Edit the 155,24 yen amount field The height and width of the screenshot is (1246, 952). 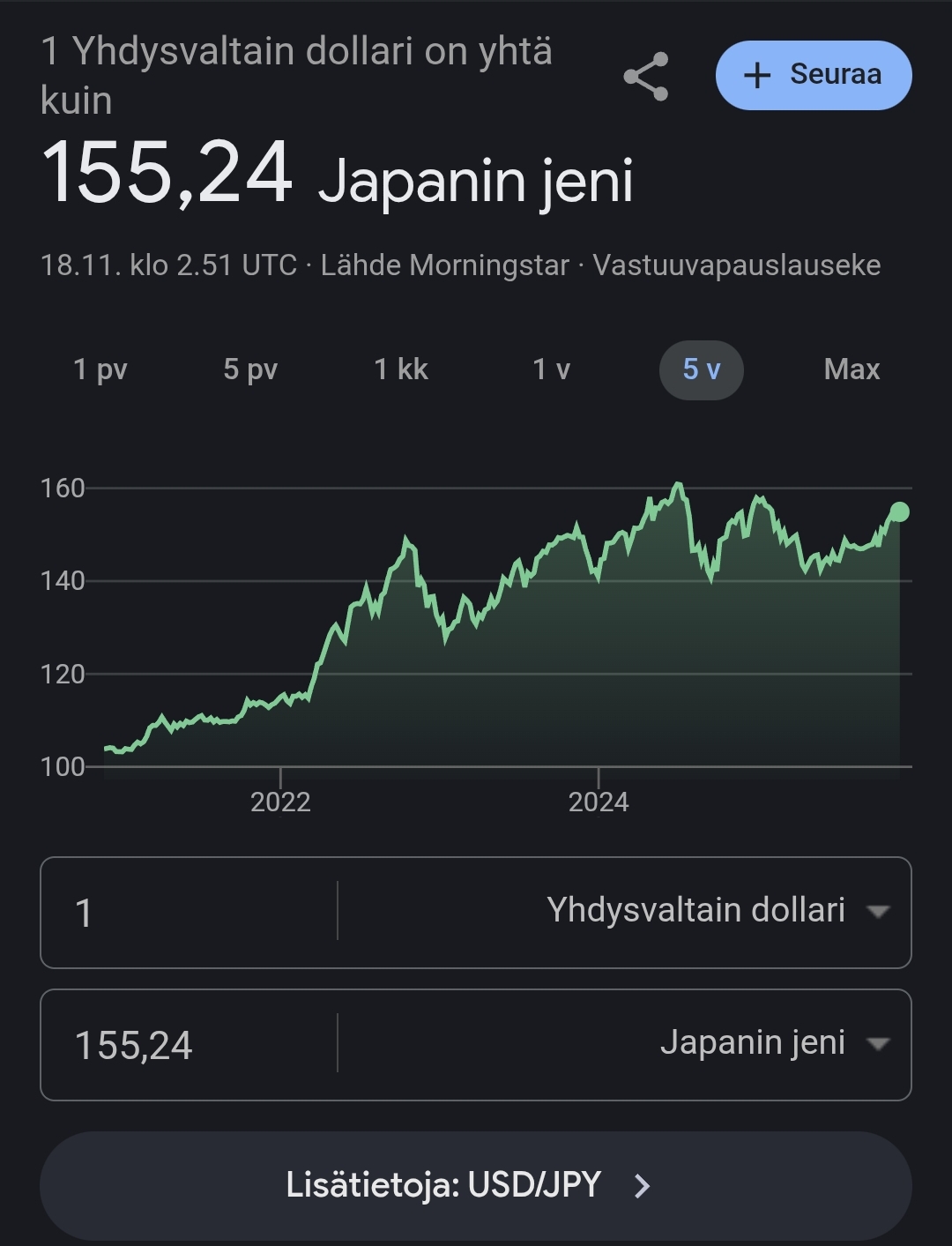(190, 1045)
